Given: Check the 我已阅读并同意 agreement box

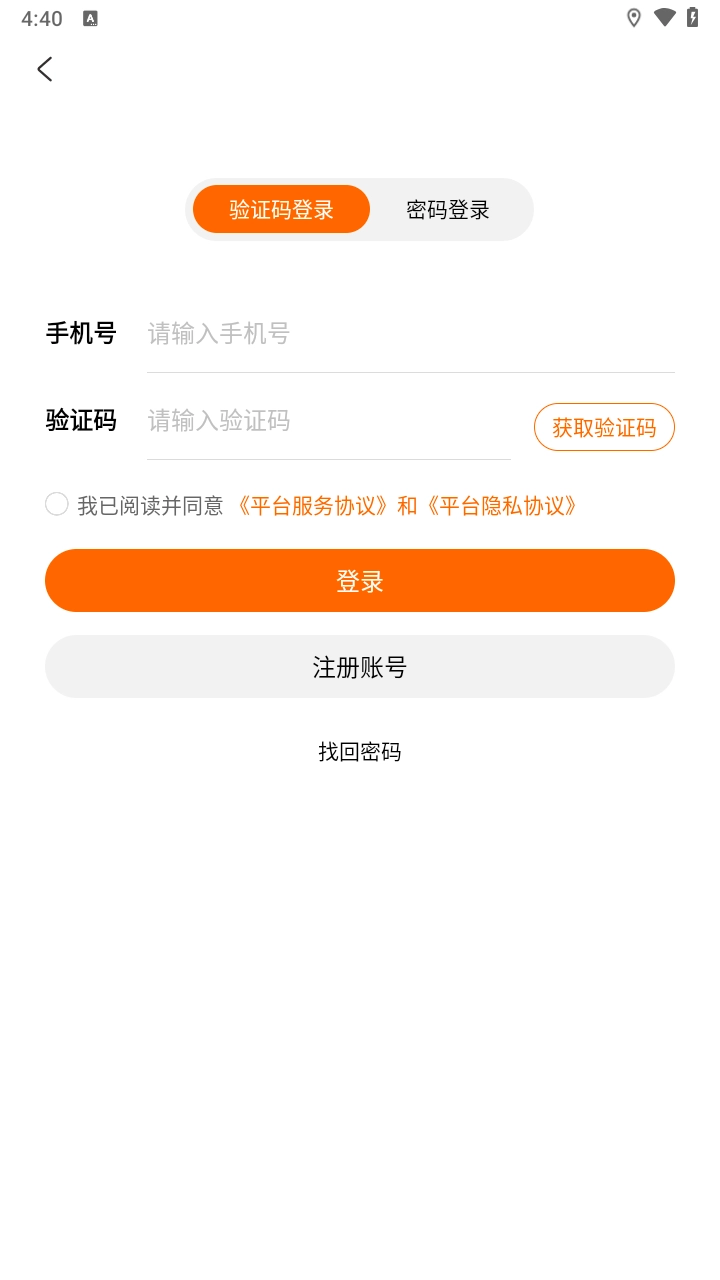Looking at the screenshot, I should 57,504.
